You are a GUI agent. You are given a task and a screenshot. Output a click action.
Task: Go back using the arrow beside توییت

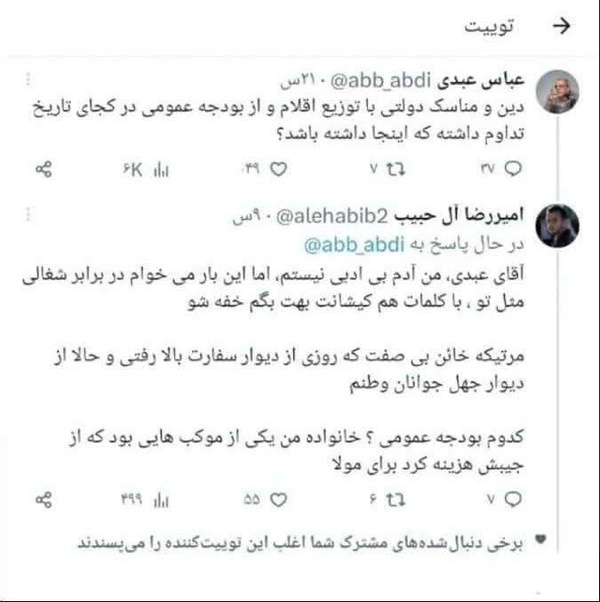point(561,26)
